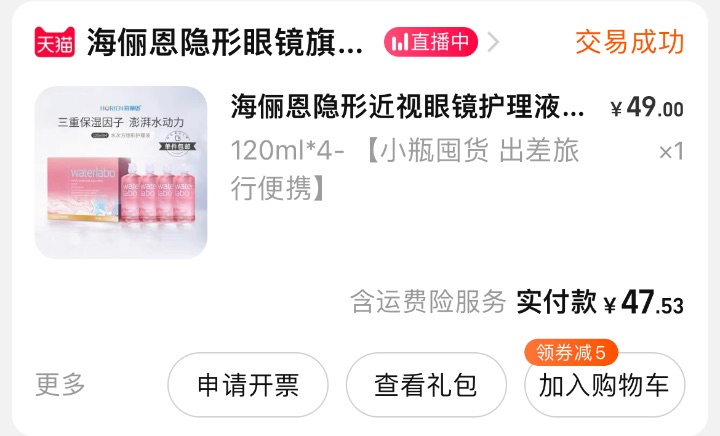The image size is (720, 436).
Task: Tap 查看礼包 to view the gift pack
Action: pos(426,385)
